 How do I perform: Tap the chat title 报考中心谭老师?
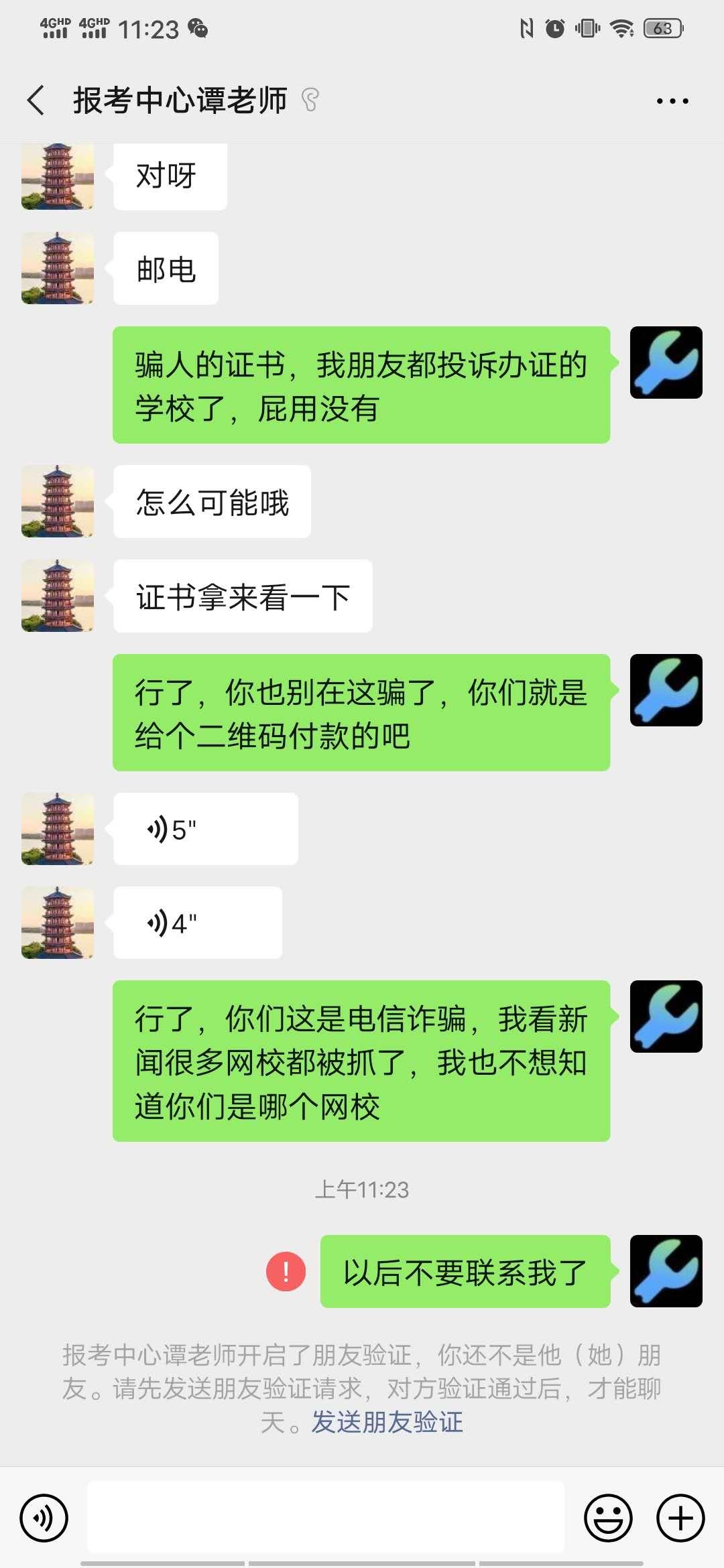coord(179,100)
